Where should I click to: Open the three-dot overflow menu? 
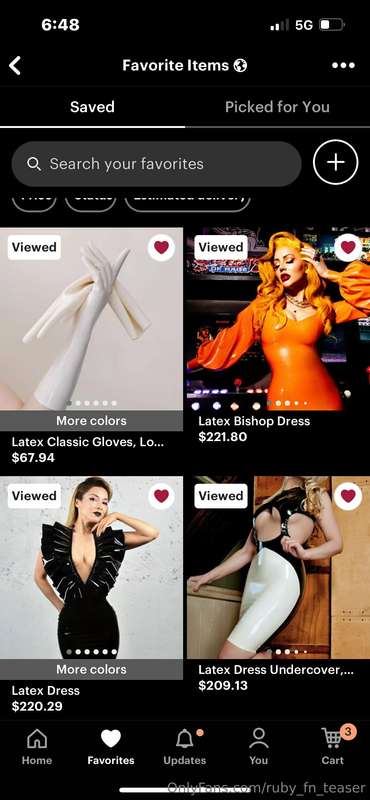[343, 65]
